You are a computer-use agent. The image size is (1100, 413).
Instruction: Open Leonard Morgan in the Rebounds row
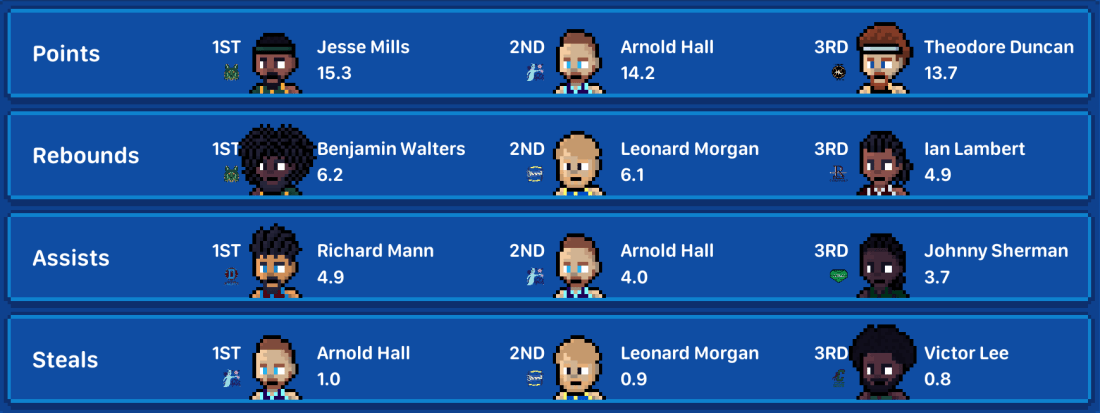tap(689, 149)
